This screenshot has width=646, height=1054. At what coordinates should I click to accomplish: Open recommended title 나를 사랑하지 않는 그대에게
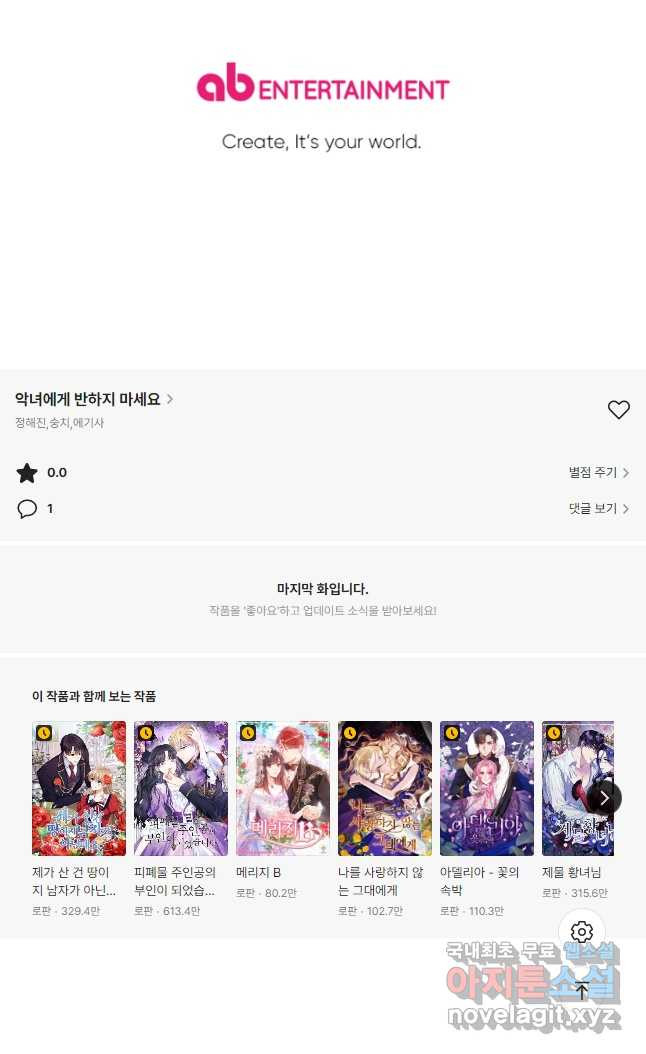[385, 788]
